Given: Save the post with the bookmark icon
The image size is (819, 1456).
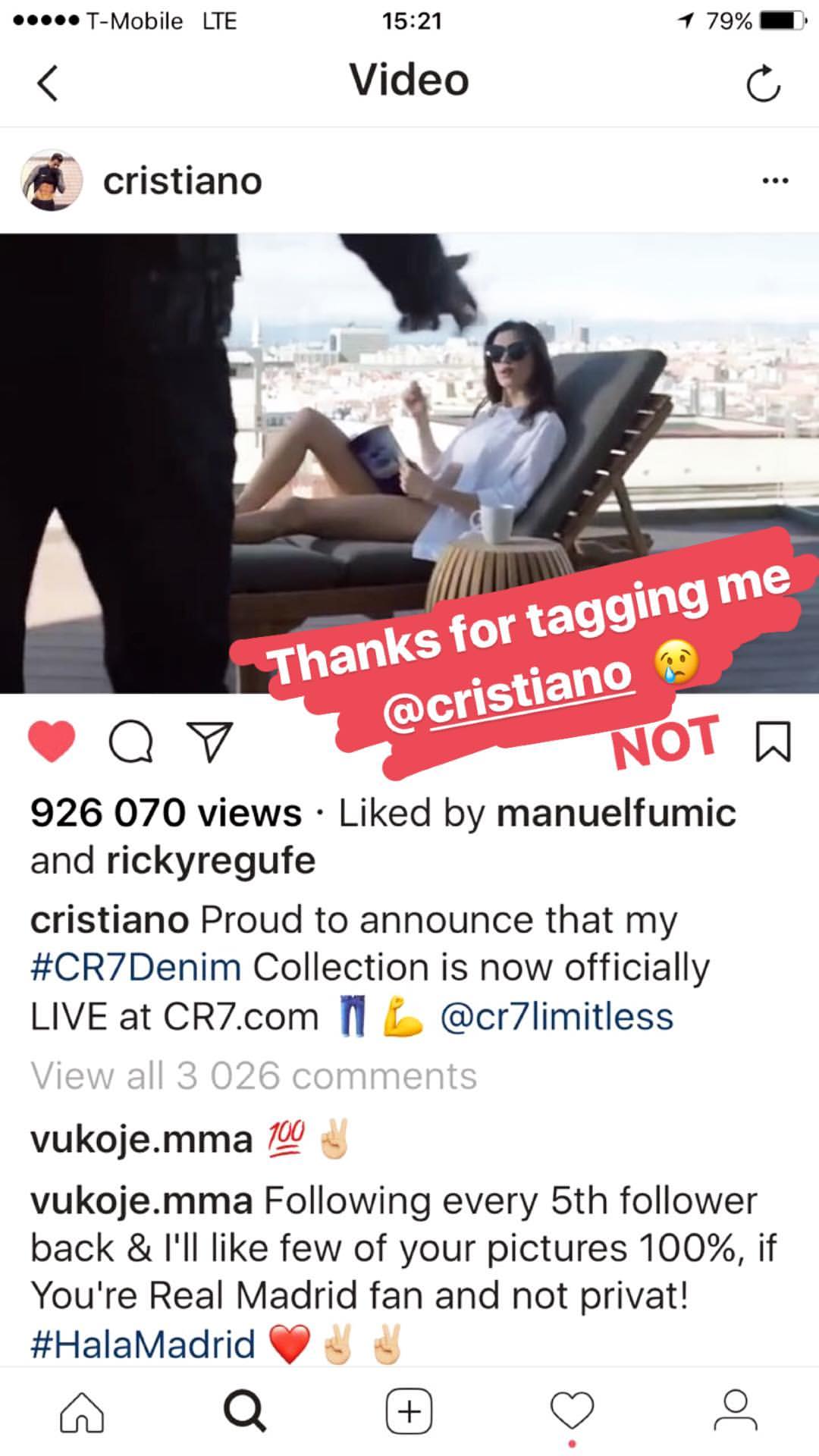Looking at the screenshot, I should coord(773,741).
